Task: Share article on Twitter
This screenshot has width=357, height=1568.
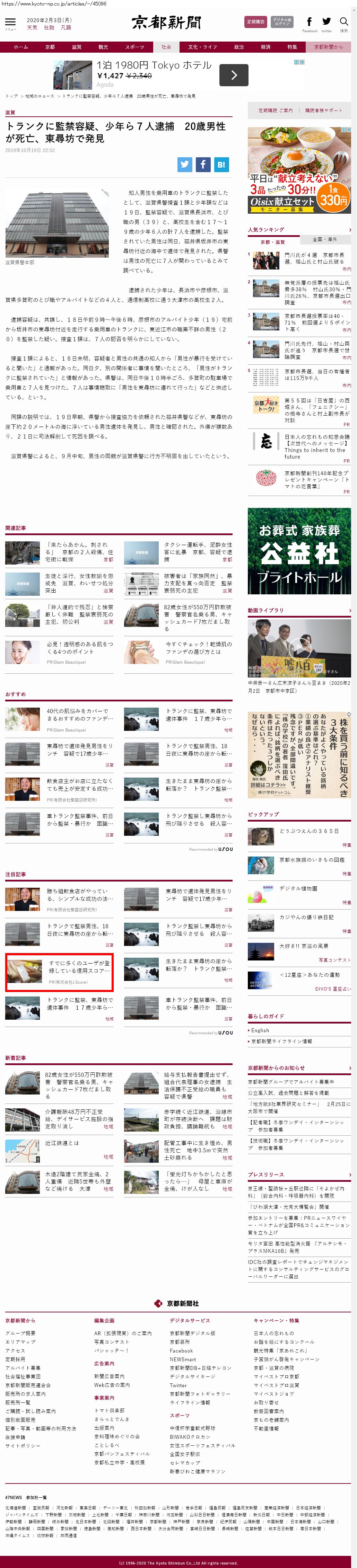Action: coord(185,164)
